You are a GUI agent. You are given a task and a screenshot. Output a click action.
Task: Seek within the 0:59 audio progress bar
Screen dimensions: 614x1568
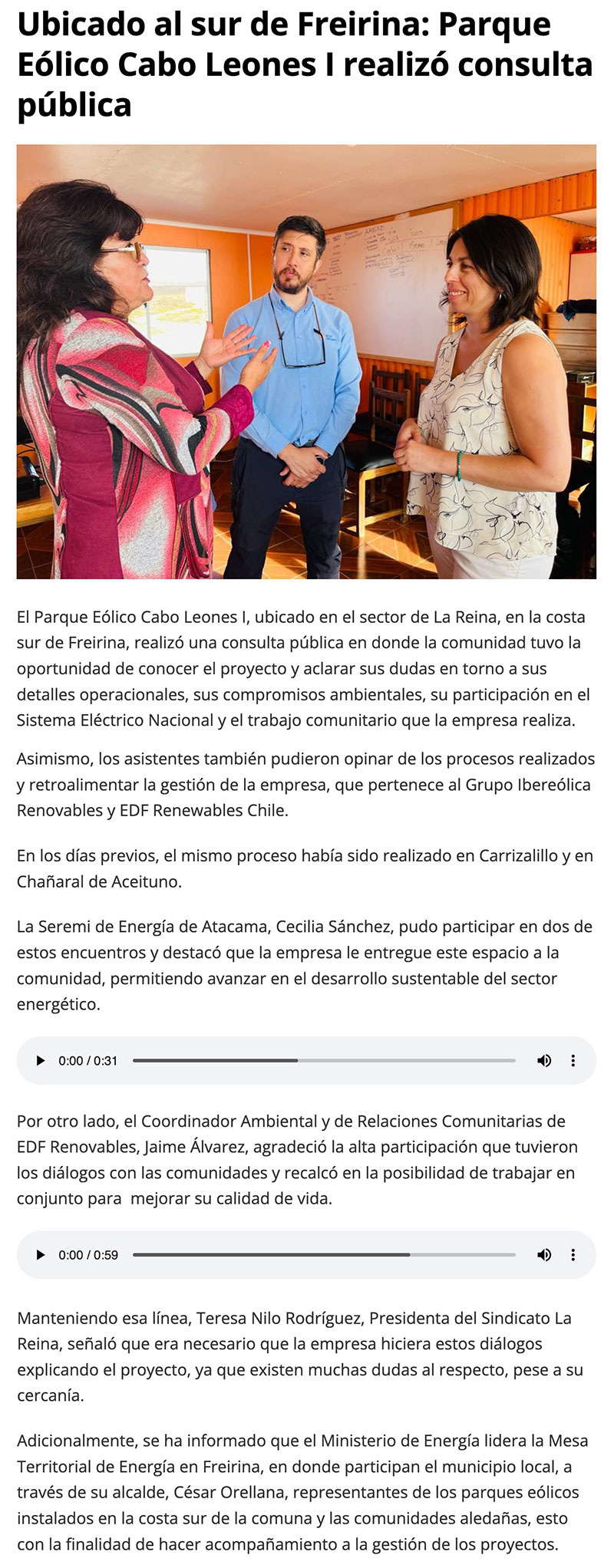point(324,1255)
